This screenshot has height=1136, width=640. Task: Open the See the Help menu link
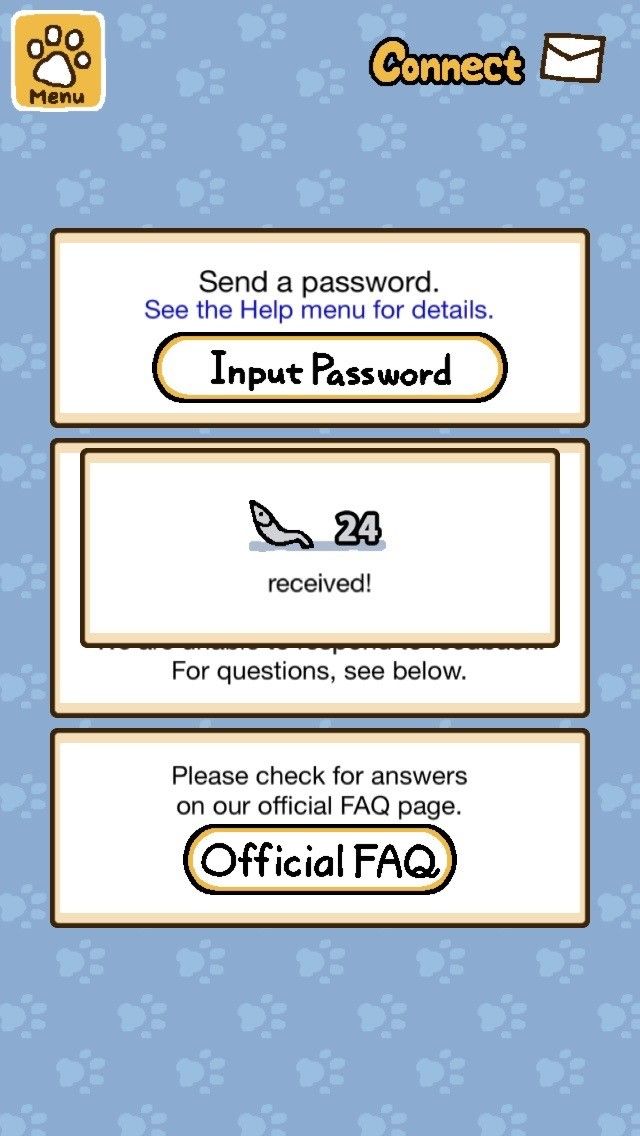point(318,310)
